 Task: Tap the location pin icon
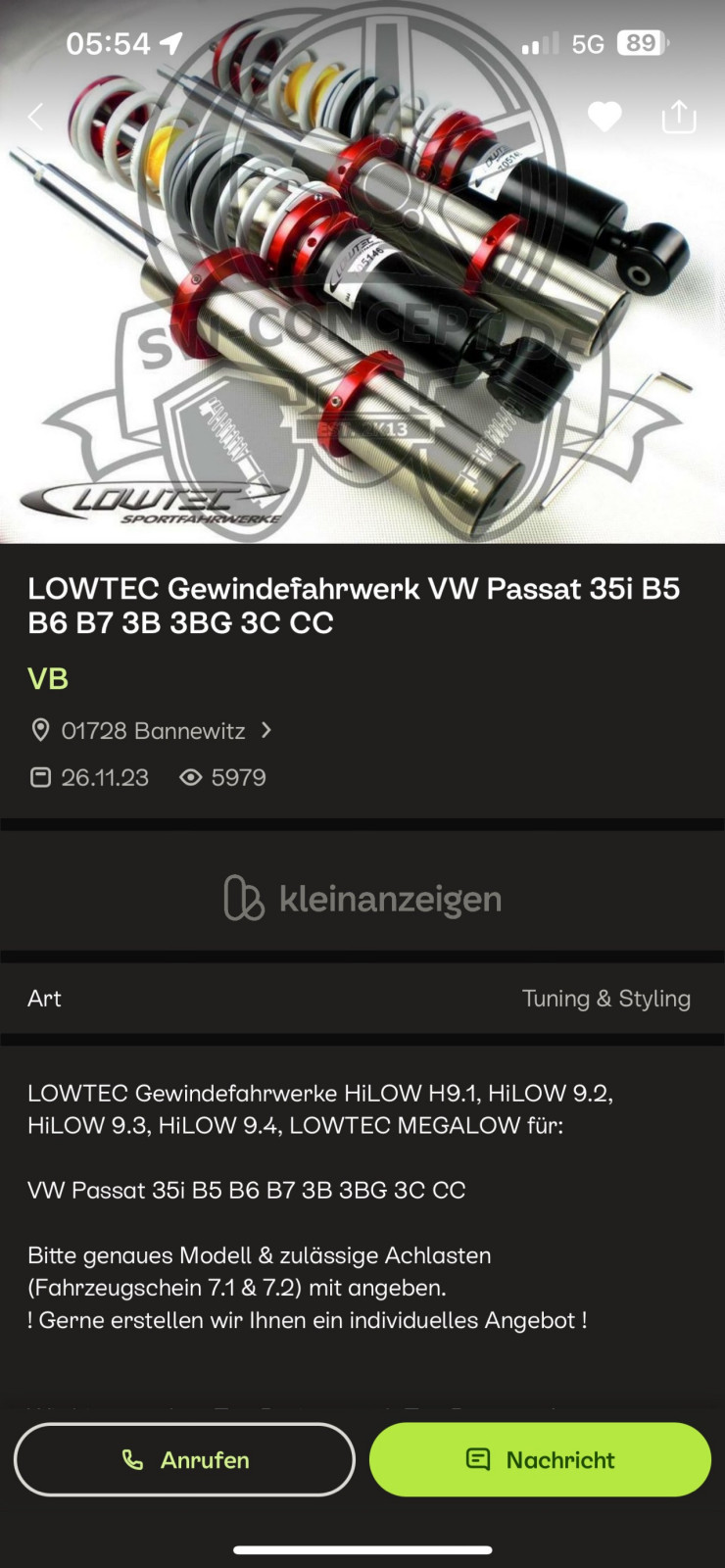(x=40, y=730)
